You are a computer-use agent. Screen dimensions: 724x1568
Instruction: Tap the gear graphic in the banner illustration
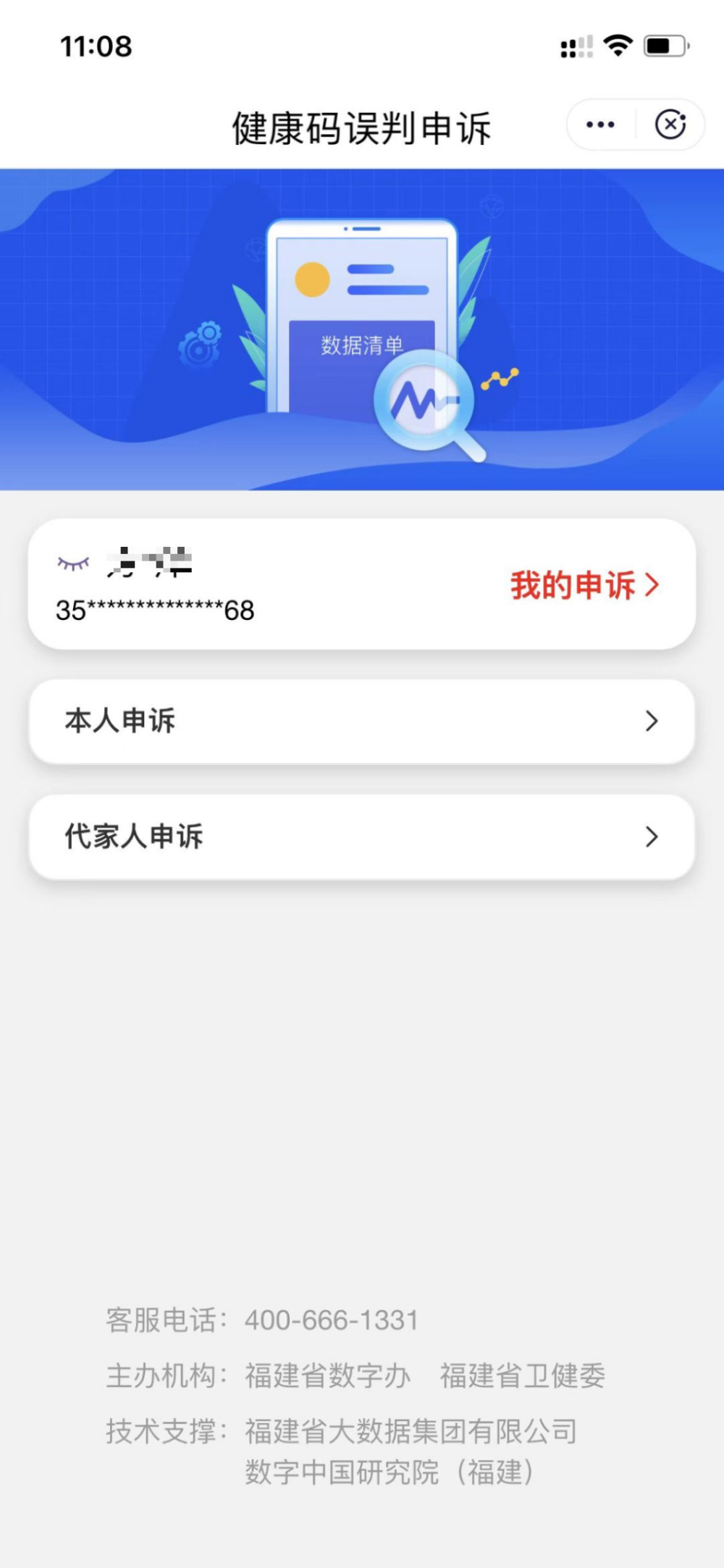[x=203, y=343]
